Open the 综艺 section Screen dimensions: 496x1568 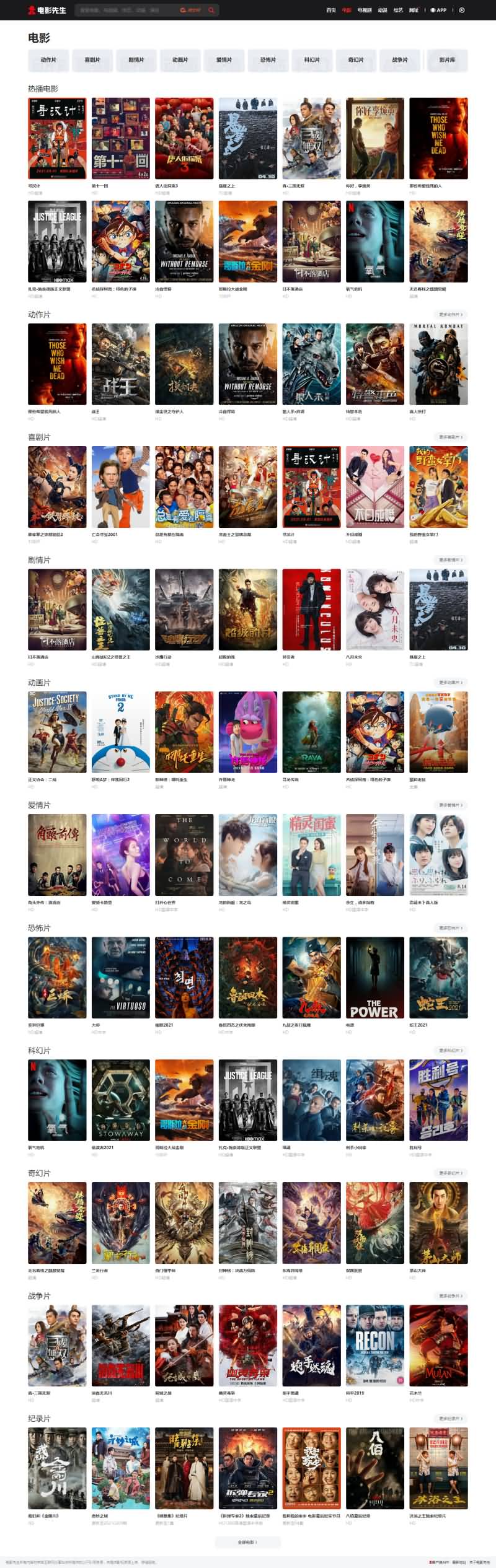[x=398, y=10]
